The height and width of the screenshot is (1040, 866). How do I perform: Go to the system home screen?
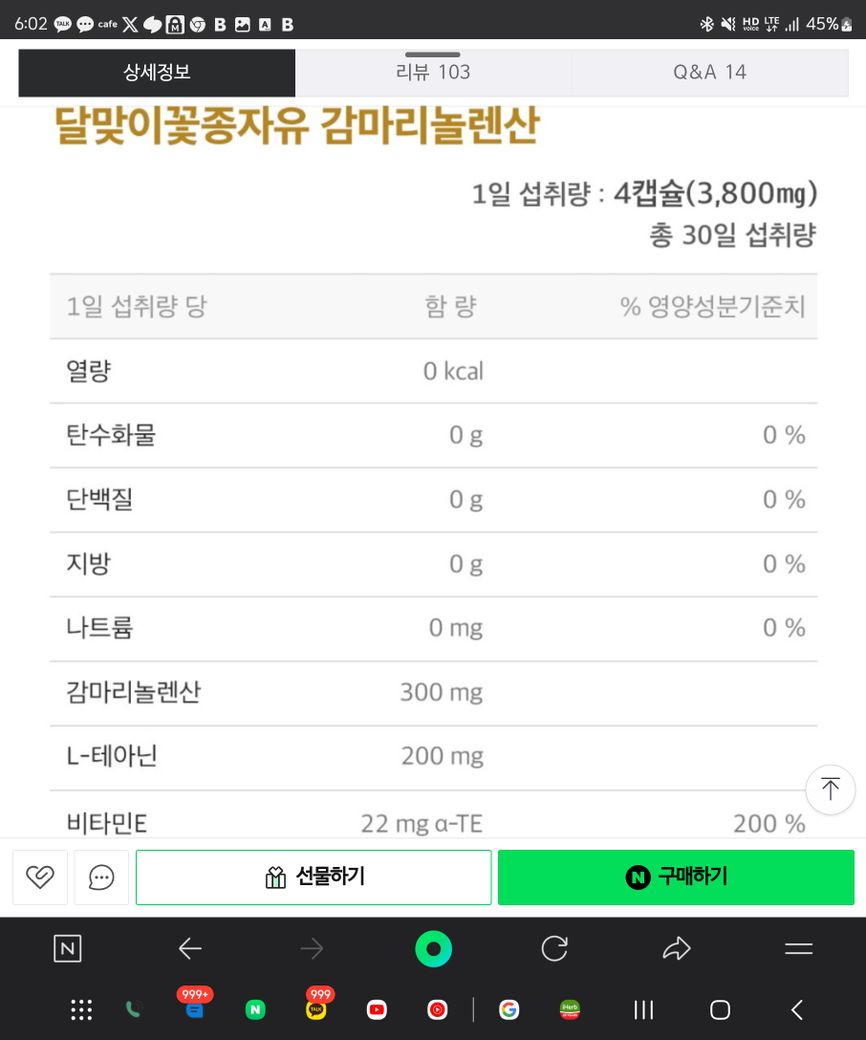click(x=720, y=1010)
